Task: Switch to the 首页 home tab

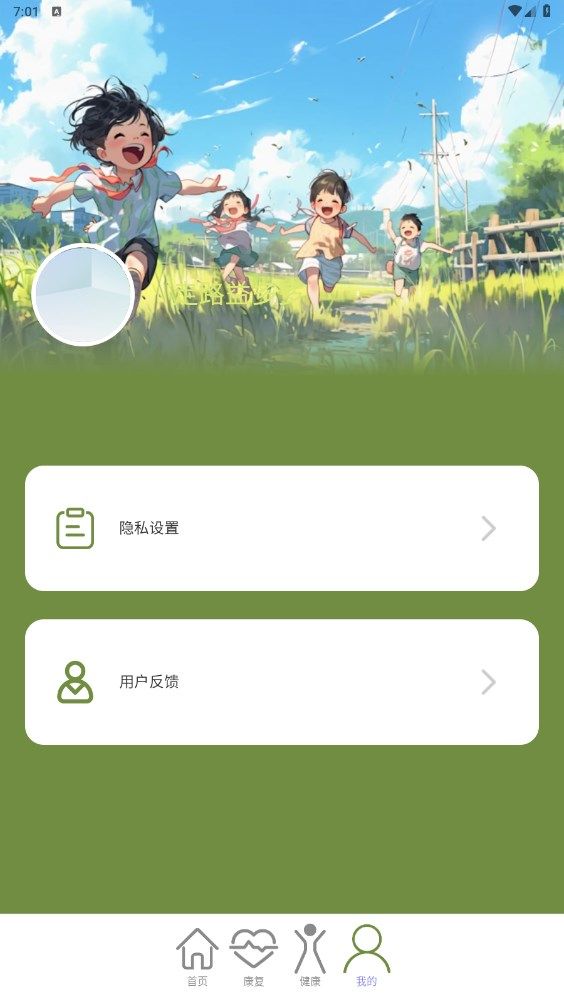Action: [x=197, y=957]
